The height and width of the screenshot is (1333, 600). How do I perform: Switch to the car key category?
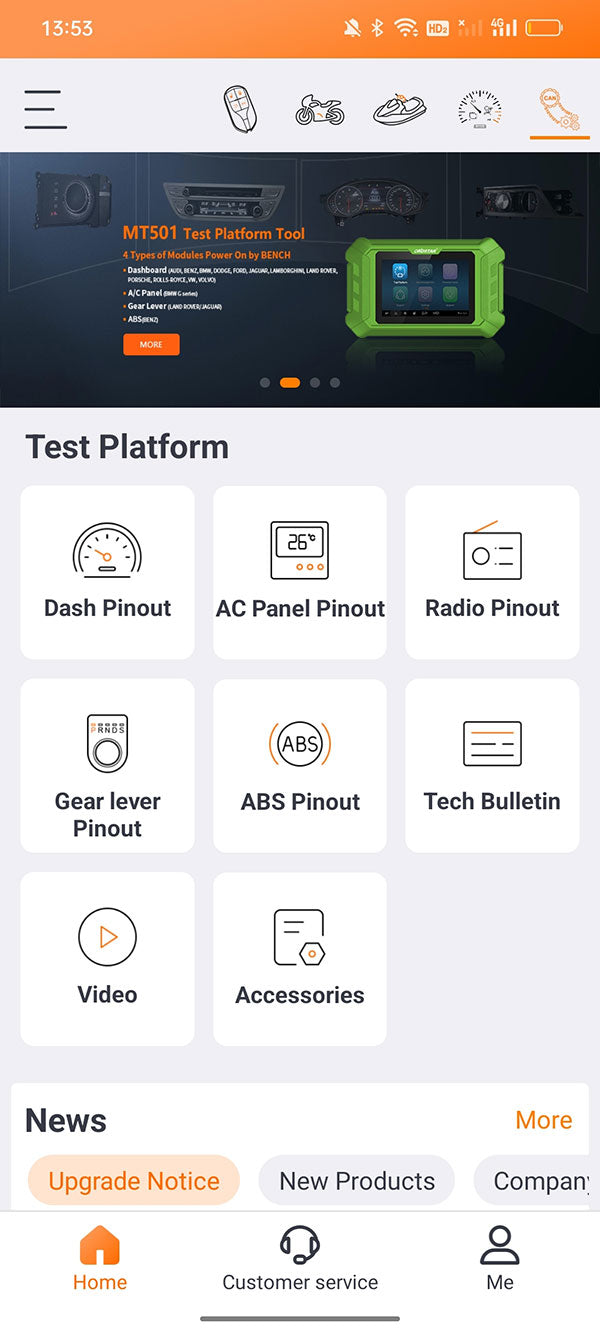(238, 108)
